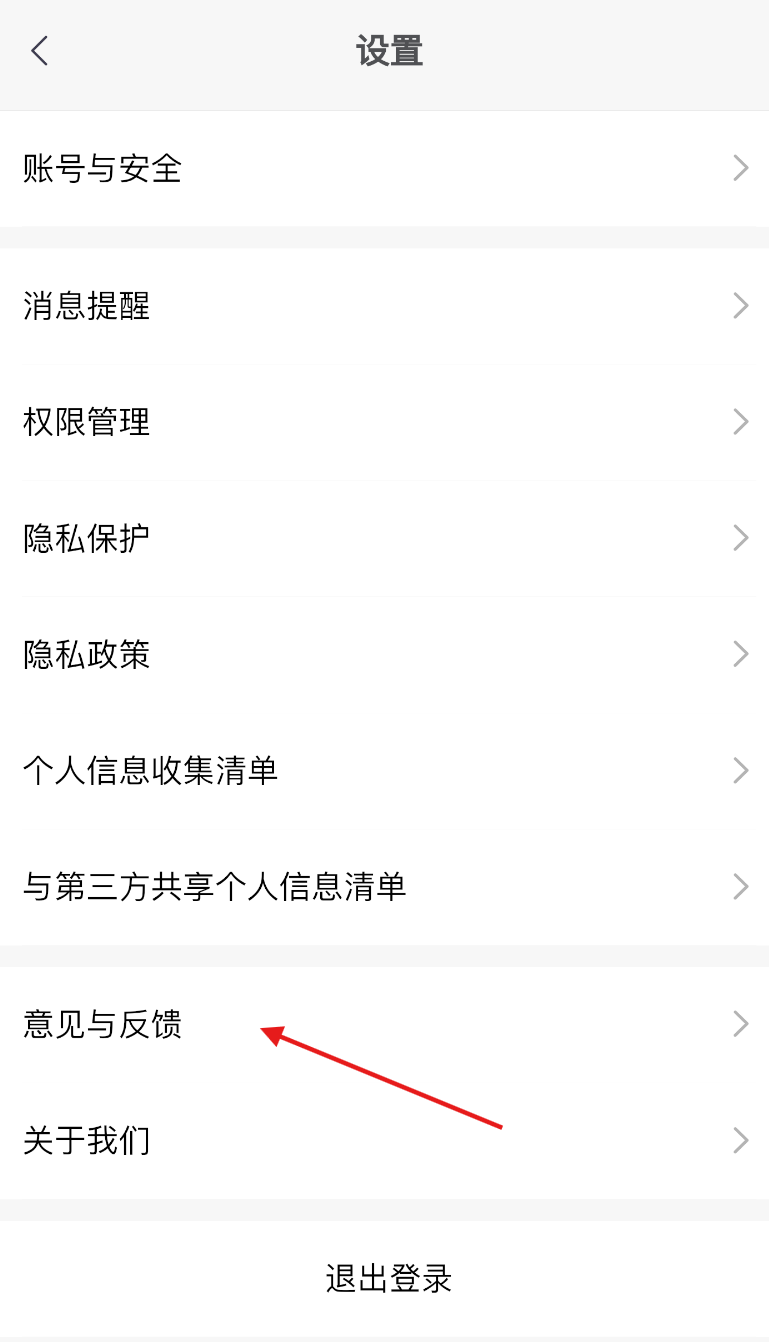Open 关于我们
Screen dimensions: 769x1342
pos(384,1140)
